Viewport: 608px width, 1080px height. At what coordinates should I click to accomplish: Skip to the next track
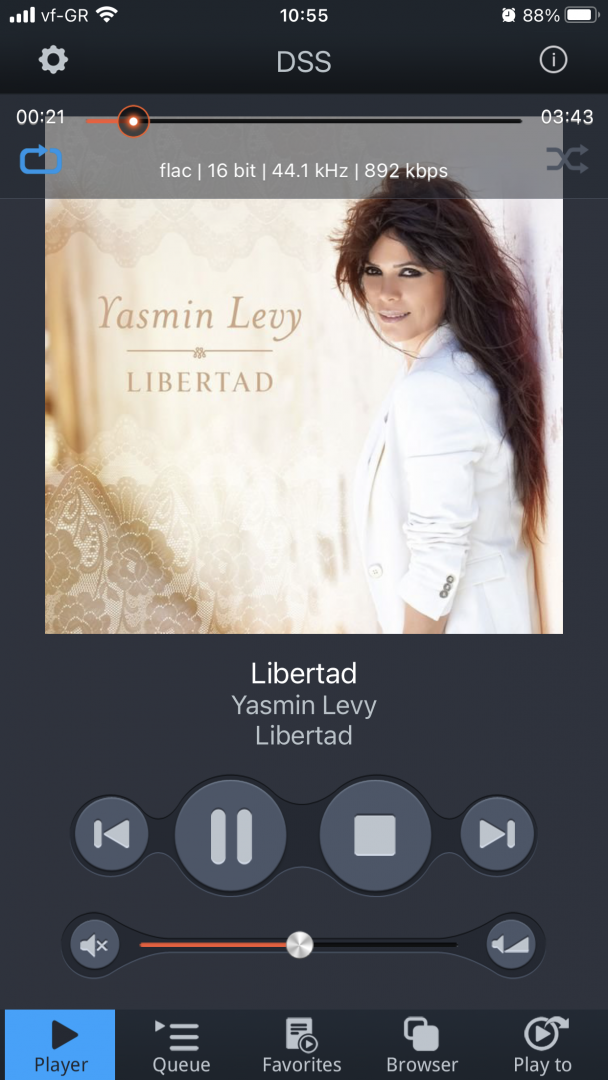click(497, 834)
